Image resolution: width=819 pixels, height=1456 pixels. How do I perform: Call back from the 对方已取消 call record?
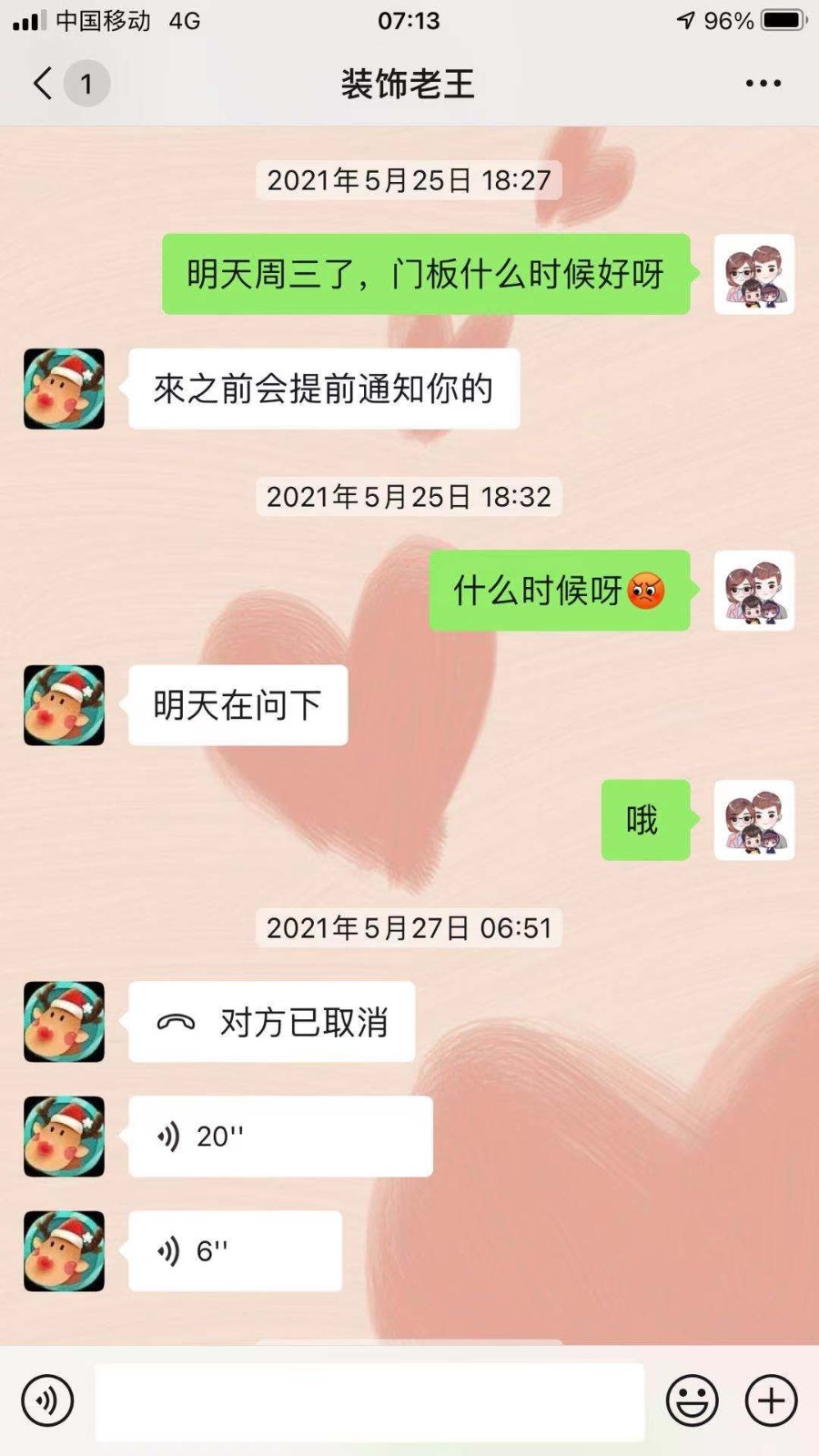(271, 1022)
